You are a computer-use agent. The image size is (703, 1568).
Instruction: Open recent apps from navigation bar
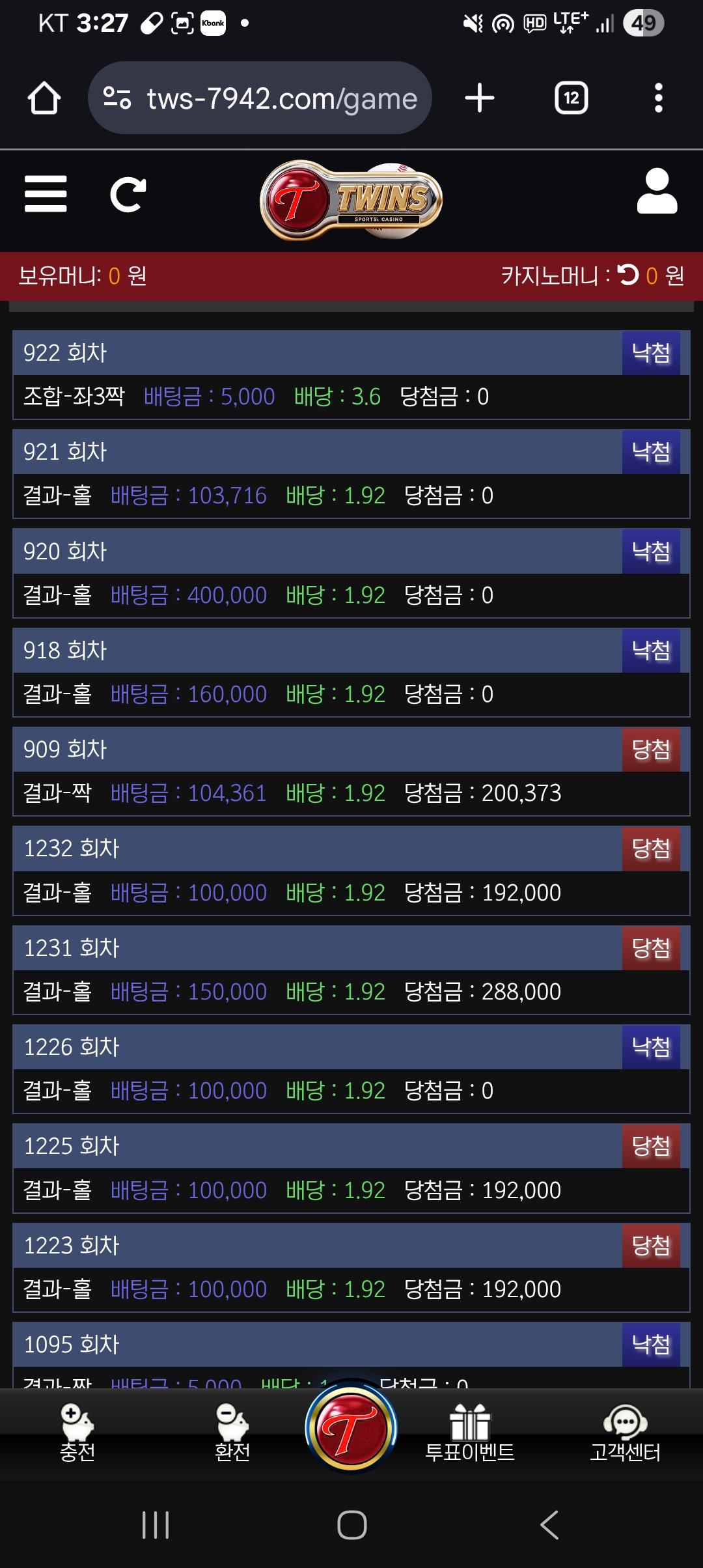click(x=156, y=1524)
